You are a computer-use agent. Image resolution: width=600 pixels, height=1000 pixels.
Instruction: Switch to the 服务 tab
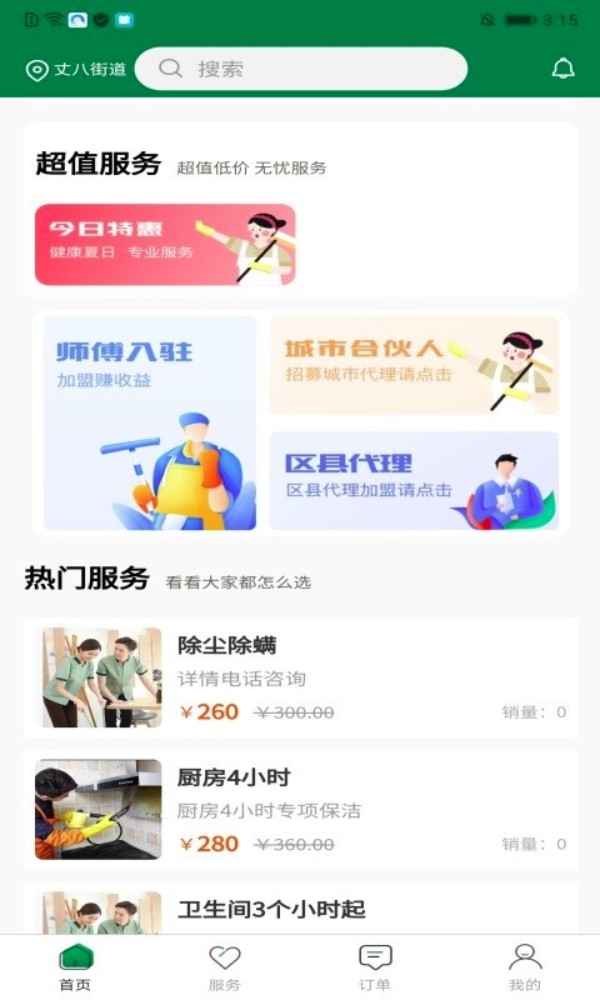pos(225,967)
